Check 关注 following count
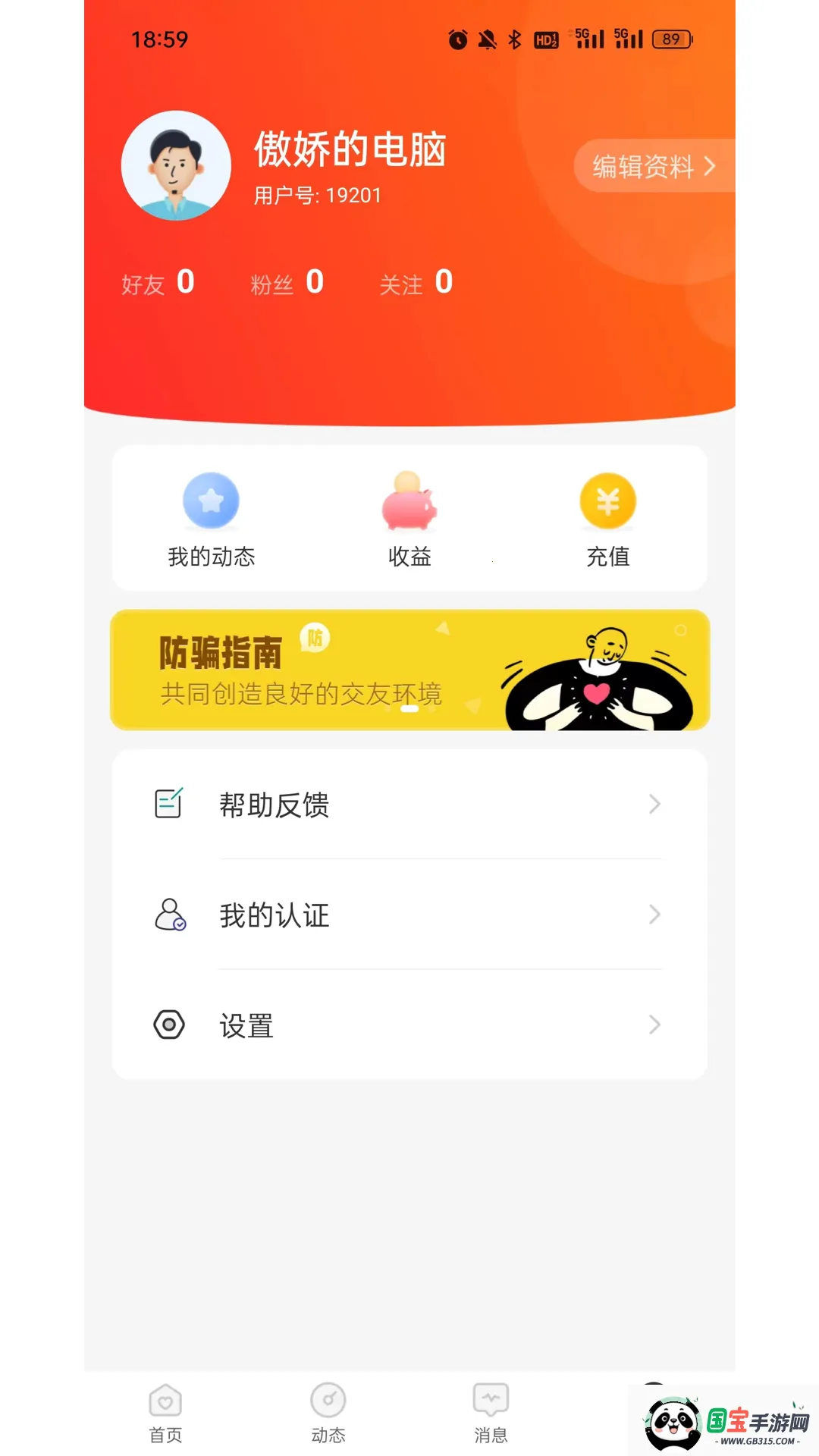This screenshot has width=819, height=1456. [x=416, y=283]
